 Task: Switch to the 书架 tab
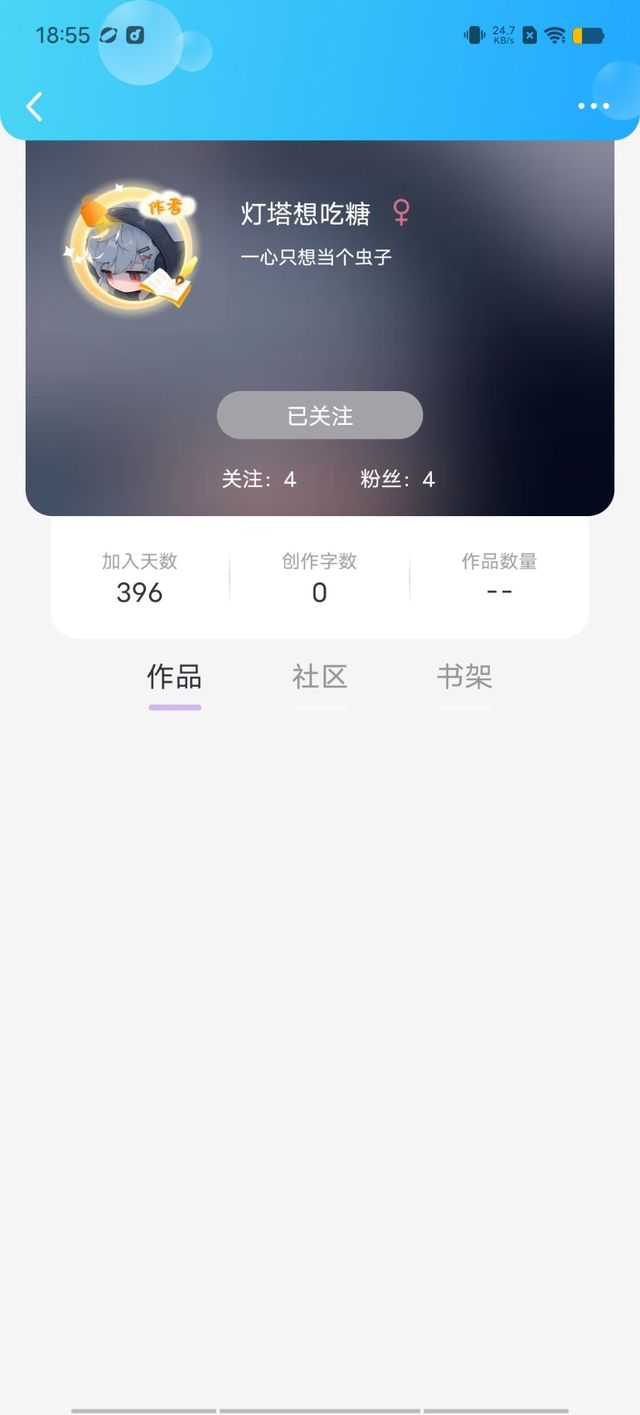click(x=465, y=678)
